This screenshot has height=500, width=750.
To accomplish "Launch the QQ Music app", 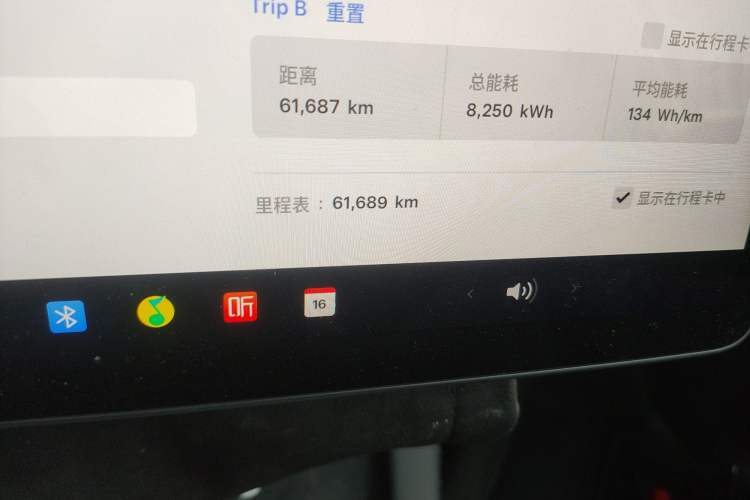I will [x=155, y=312].
